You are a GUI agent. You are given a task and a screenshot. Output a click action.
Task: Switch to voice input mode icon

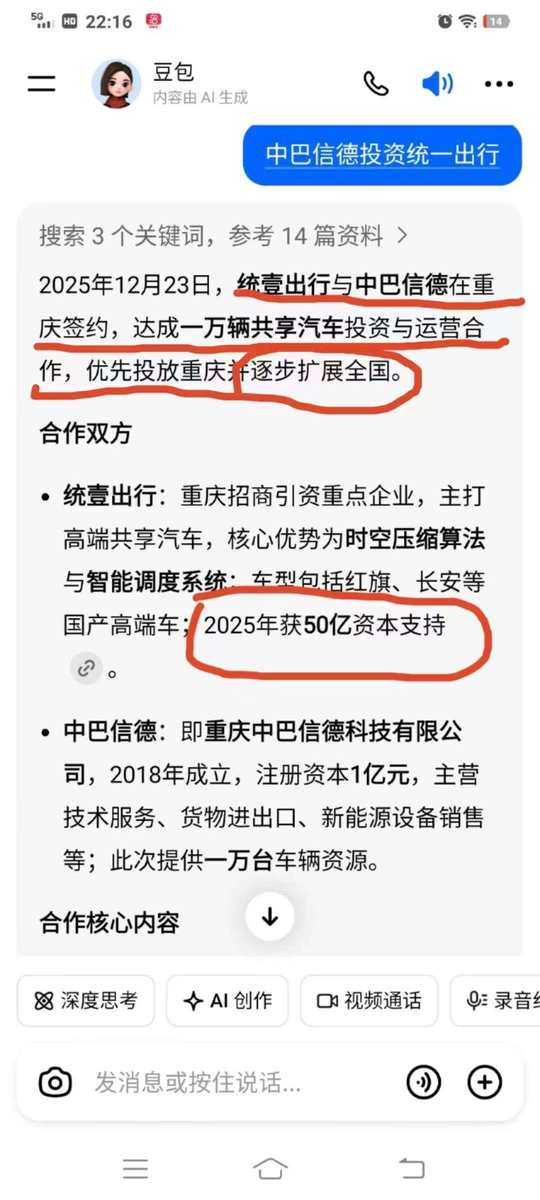click(x=424, y=1082)
